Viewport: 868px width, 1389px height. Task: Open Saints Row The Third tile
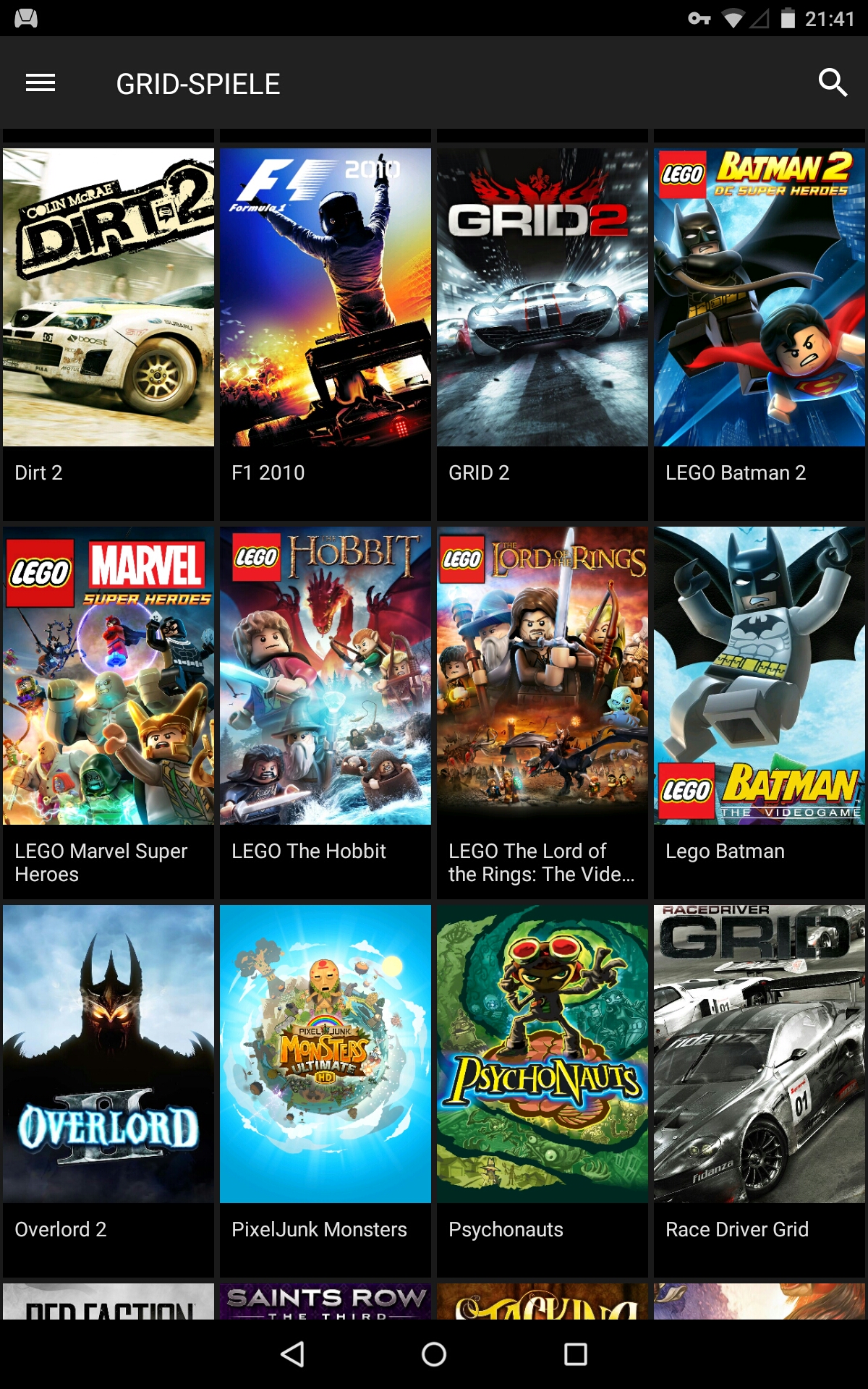[325, 1301]
